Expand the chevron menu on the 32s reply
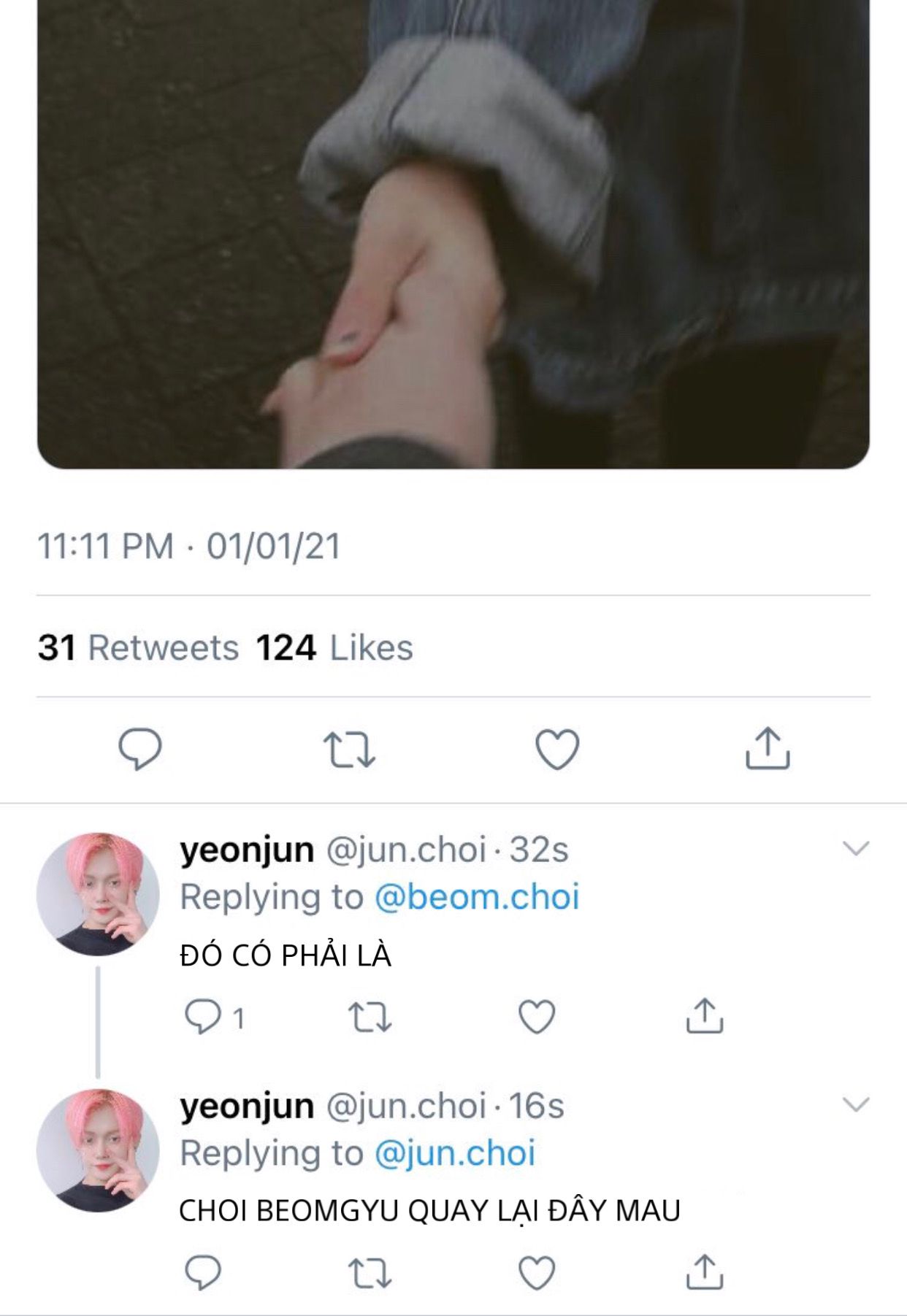 (855, 848)
